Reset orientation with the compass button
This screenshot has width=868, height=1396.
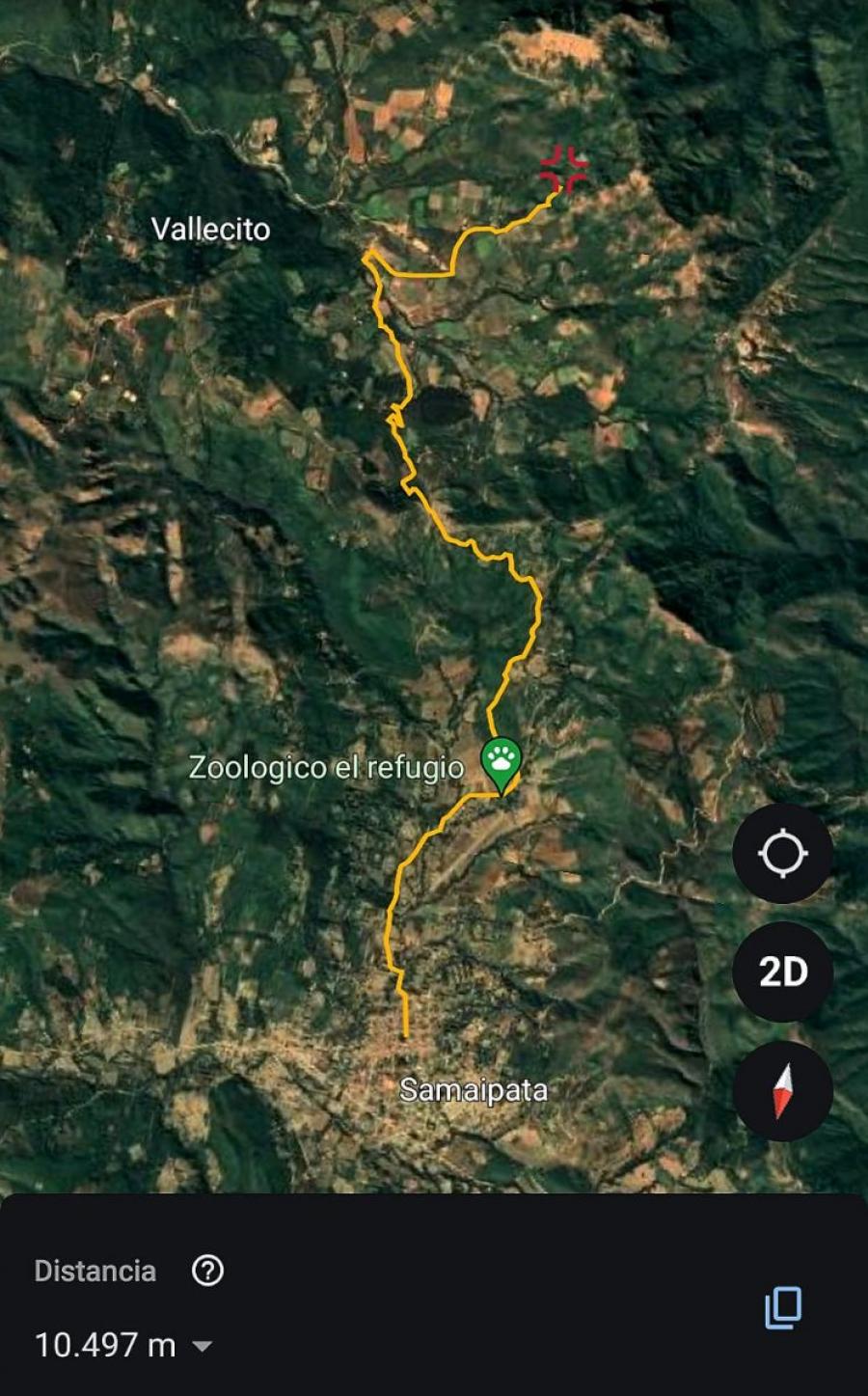[782, 1090]
